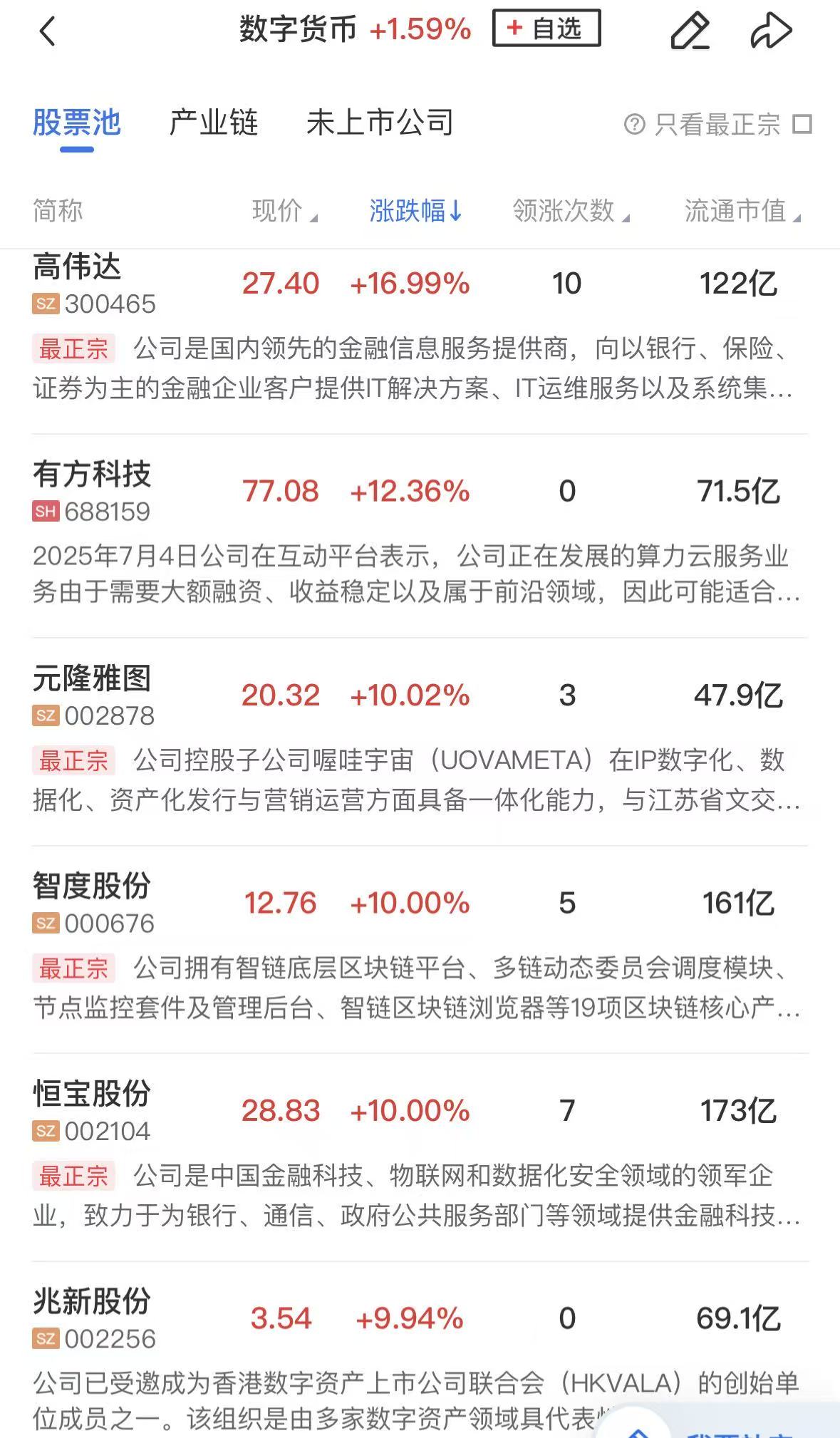Share this 数字货币 sector page
The width and height of the screenshot is (840, 1438).
point(771,31)
